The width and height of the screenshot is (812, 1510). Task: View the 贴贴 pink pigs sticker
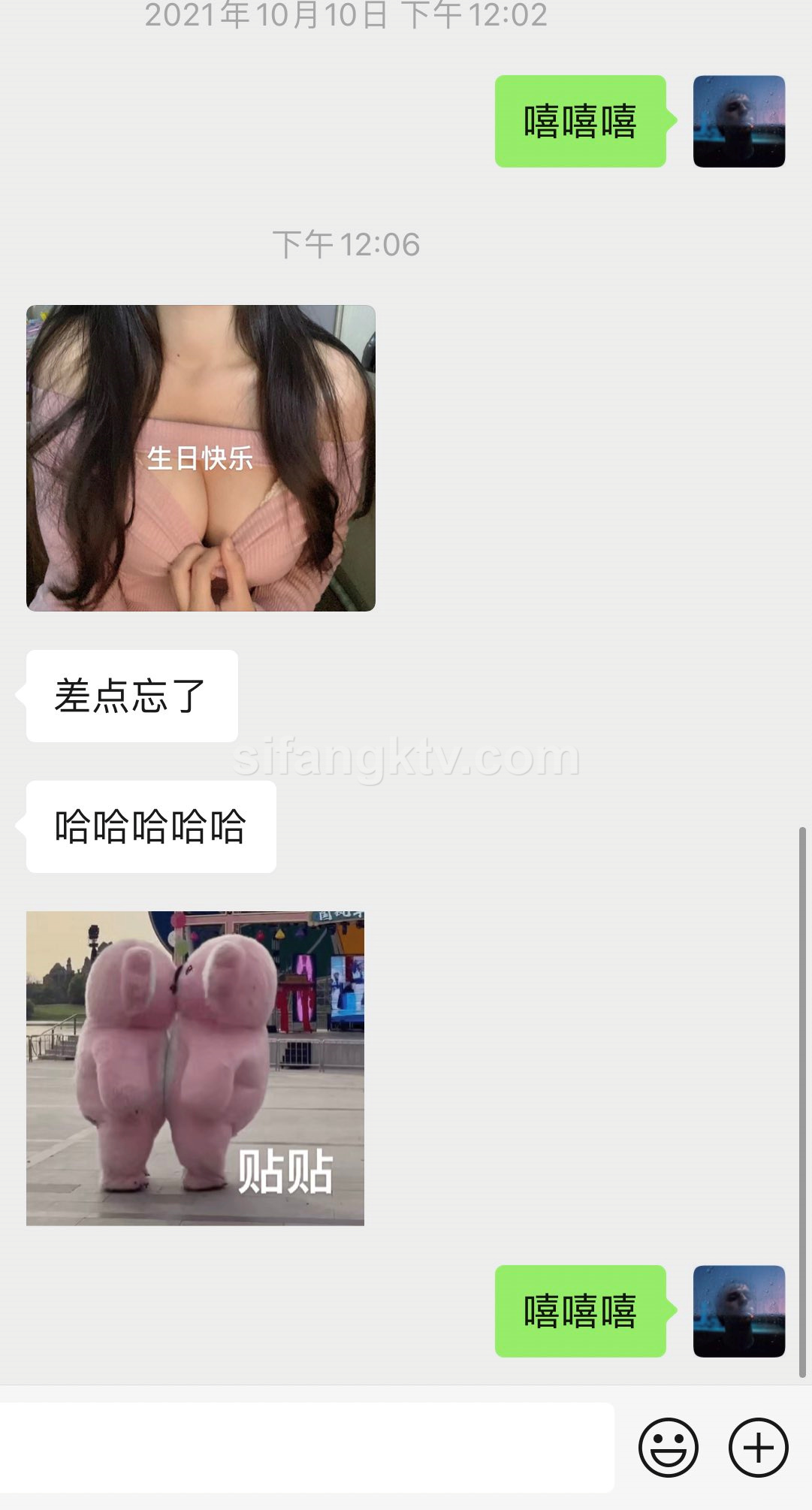point(195,1068)
